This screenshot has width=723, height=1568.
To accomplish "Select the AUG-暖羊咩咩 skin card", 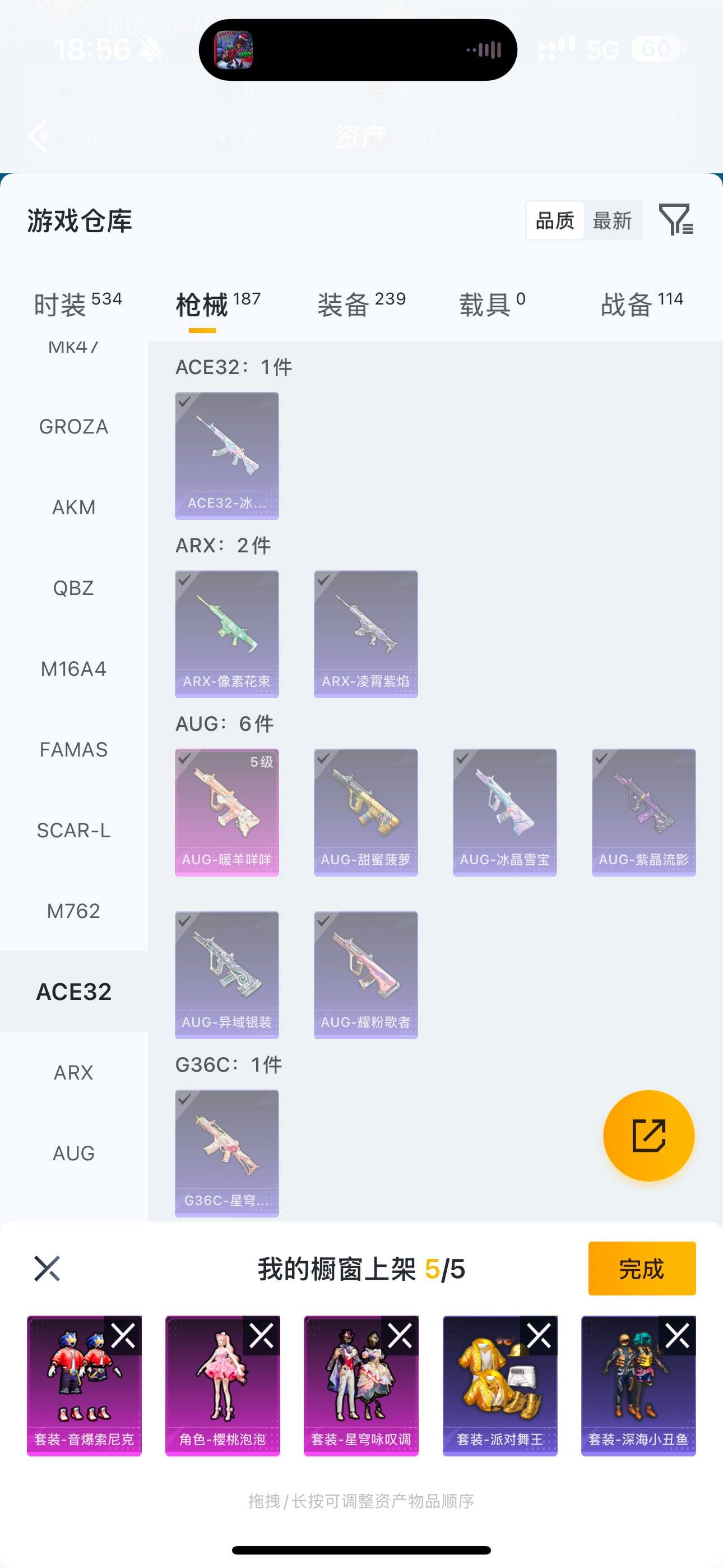I will tap(226, 812).
